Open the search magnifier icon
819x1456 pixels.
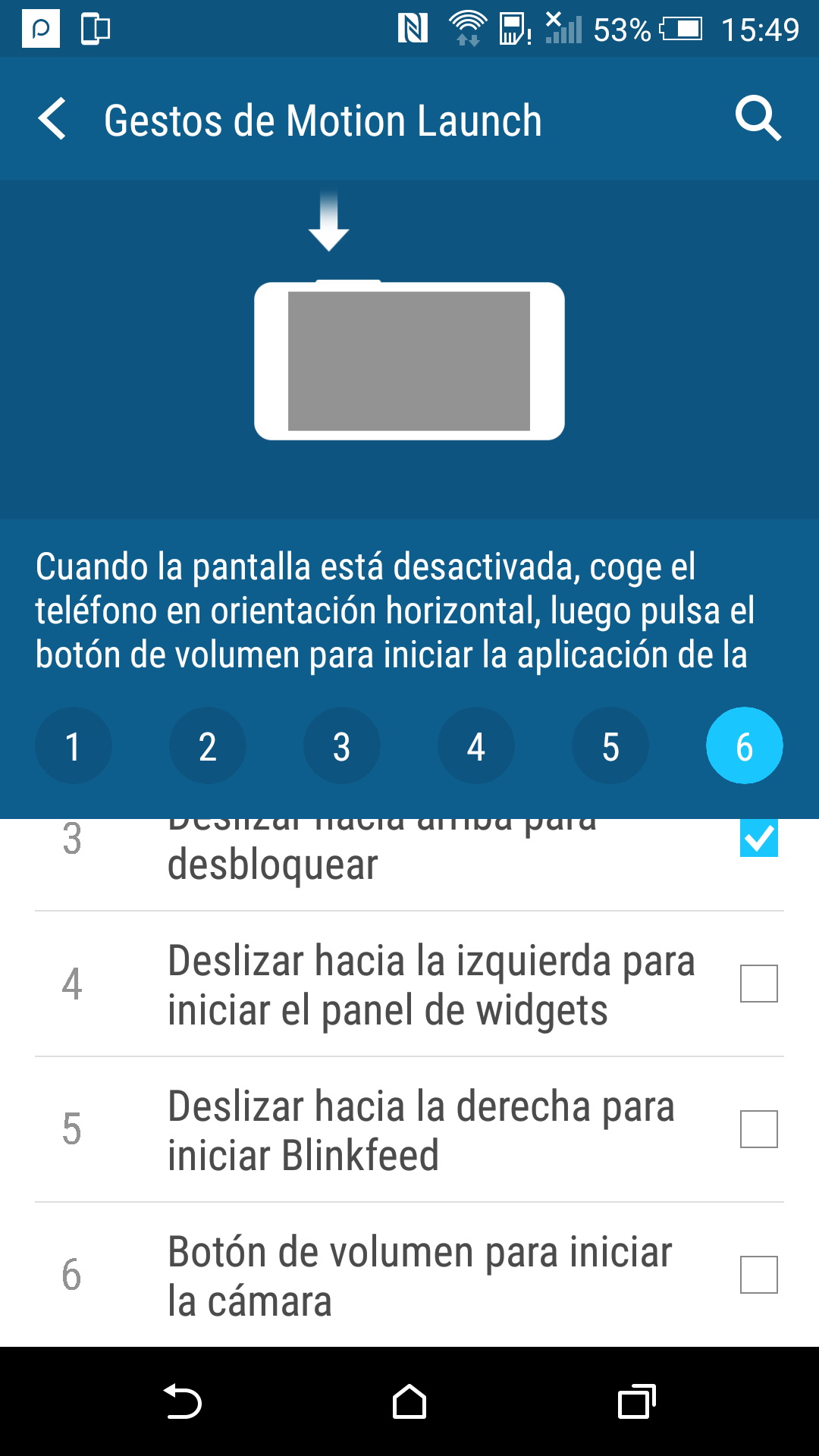[x=758, y=119]
